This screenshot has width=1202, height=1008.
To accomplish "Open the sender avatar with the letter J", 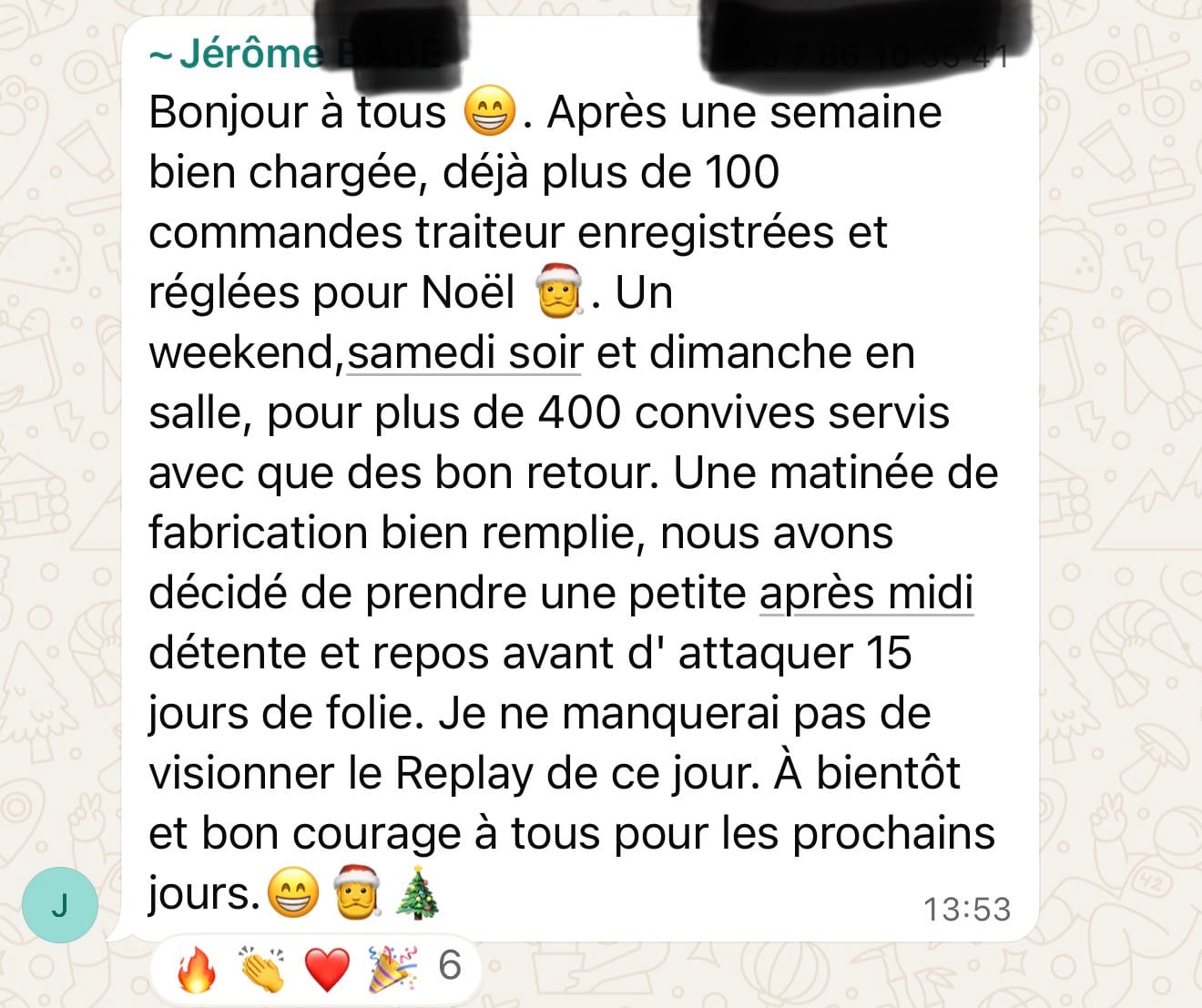I will tap(60, 905).
